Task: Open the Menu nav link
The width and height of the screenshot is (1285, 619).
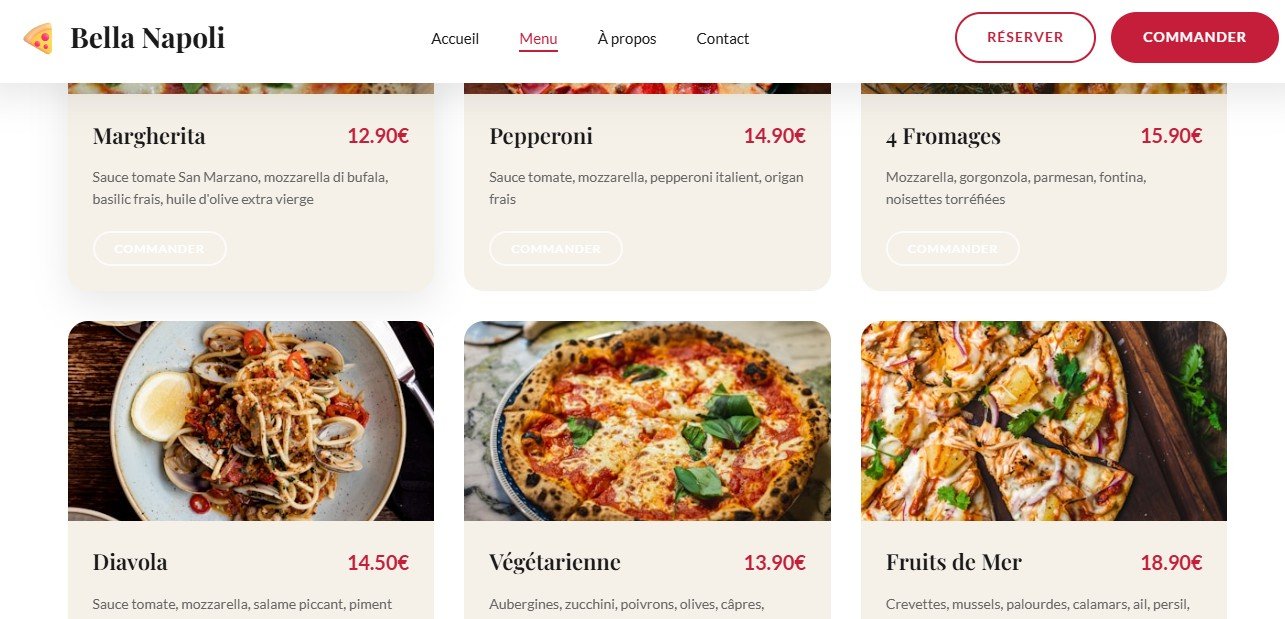Action: point(538,39)
